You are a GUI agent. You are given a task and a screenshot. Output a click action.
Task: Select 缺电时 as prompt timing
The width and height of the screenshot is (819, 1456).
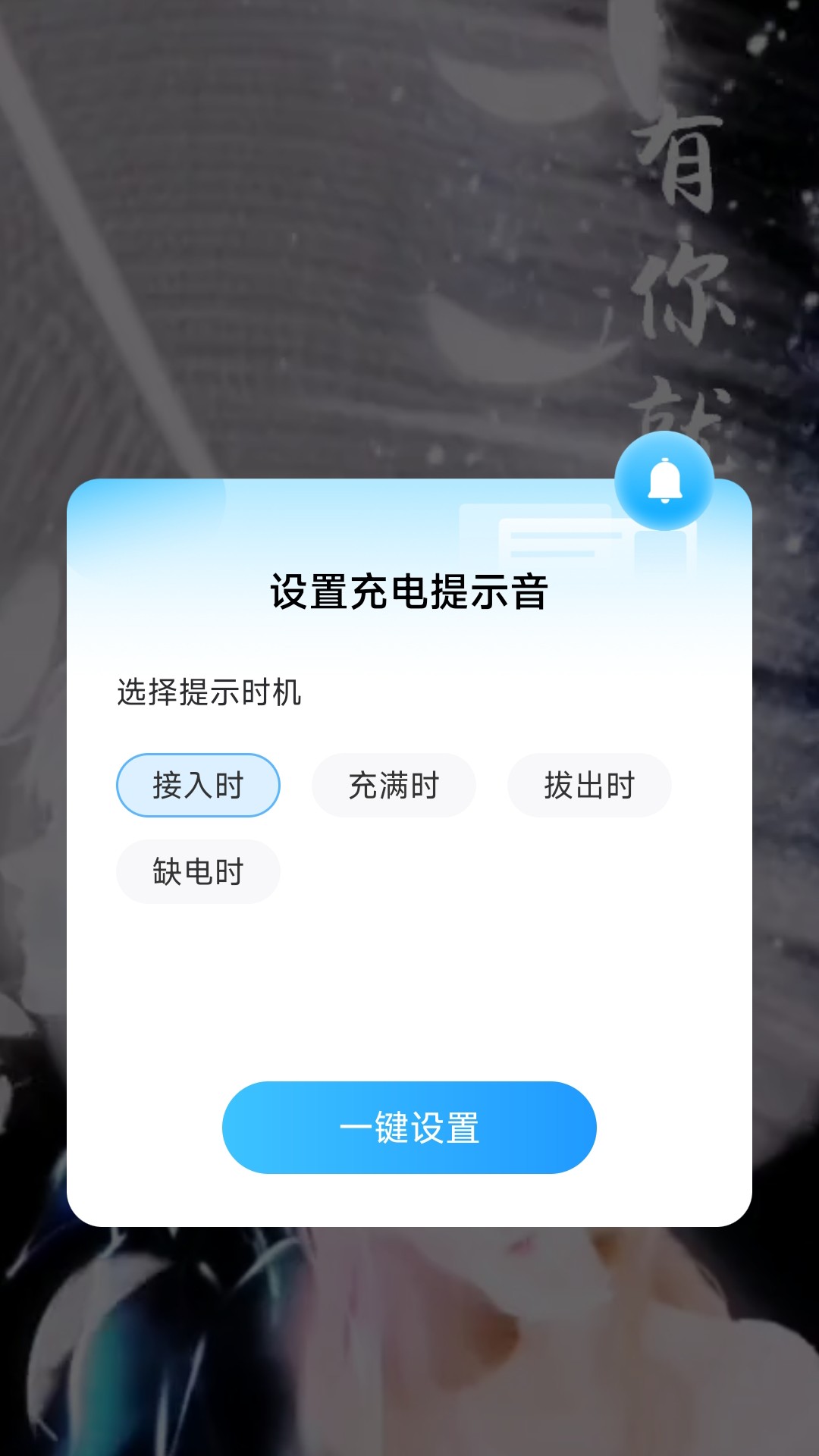pyautogui.click(x=197, y=872)
